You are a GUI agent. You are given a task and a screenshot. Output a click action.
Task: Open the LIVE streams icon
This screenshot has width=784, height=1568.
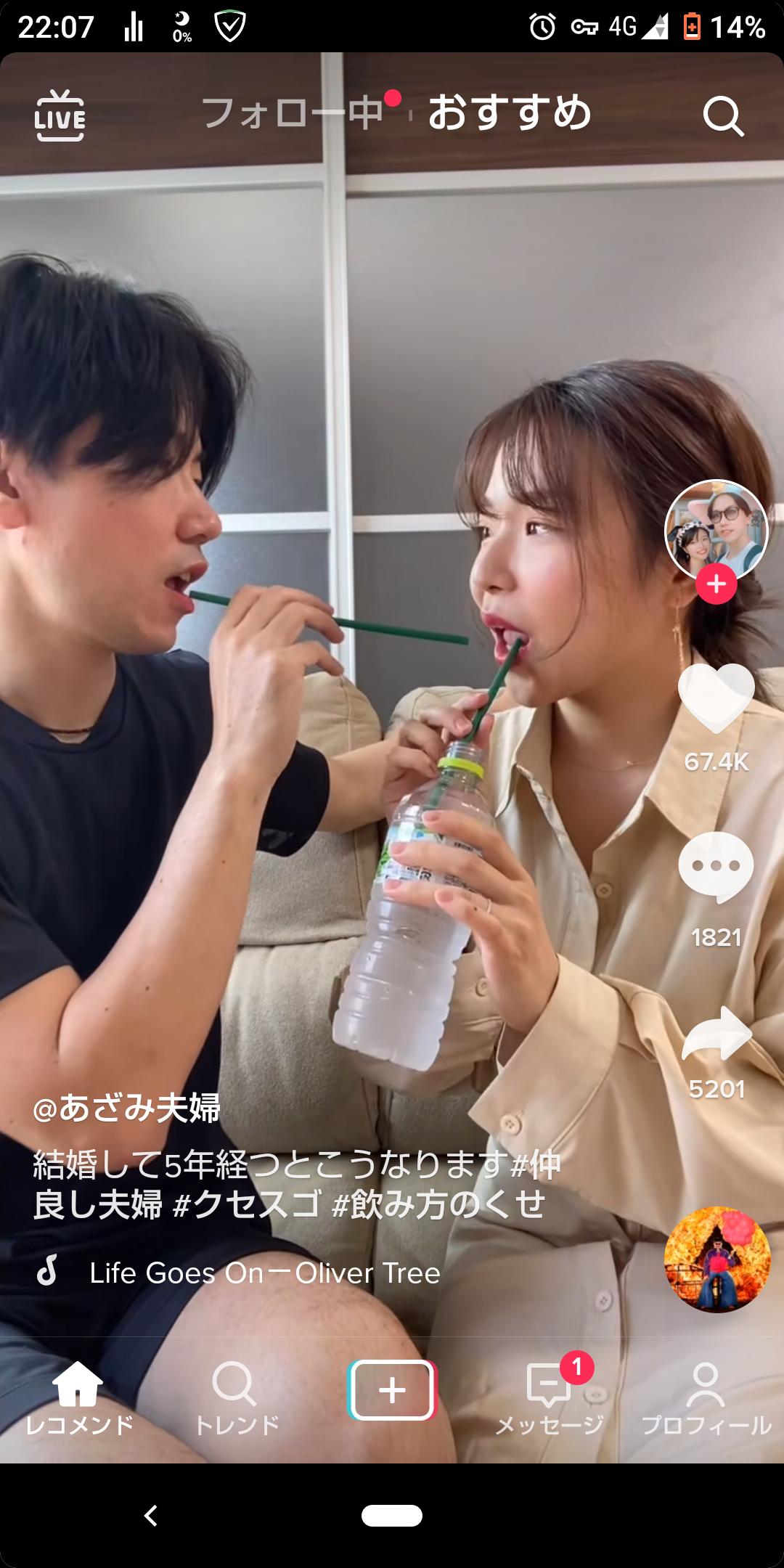click(x=60, y=115)
